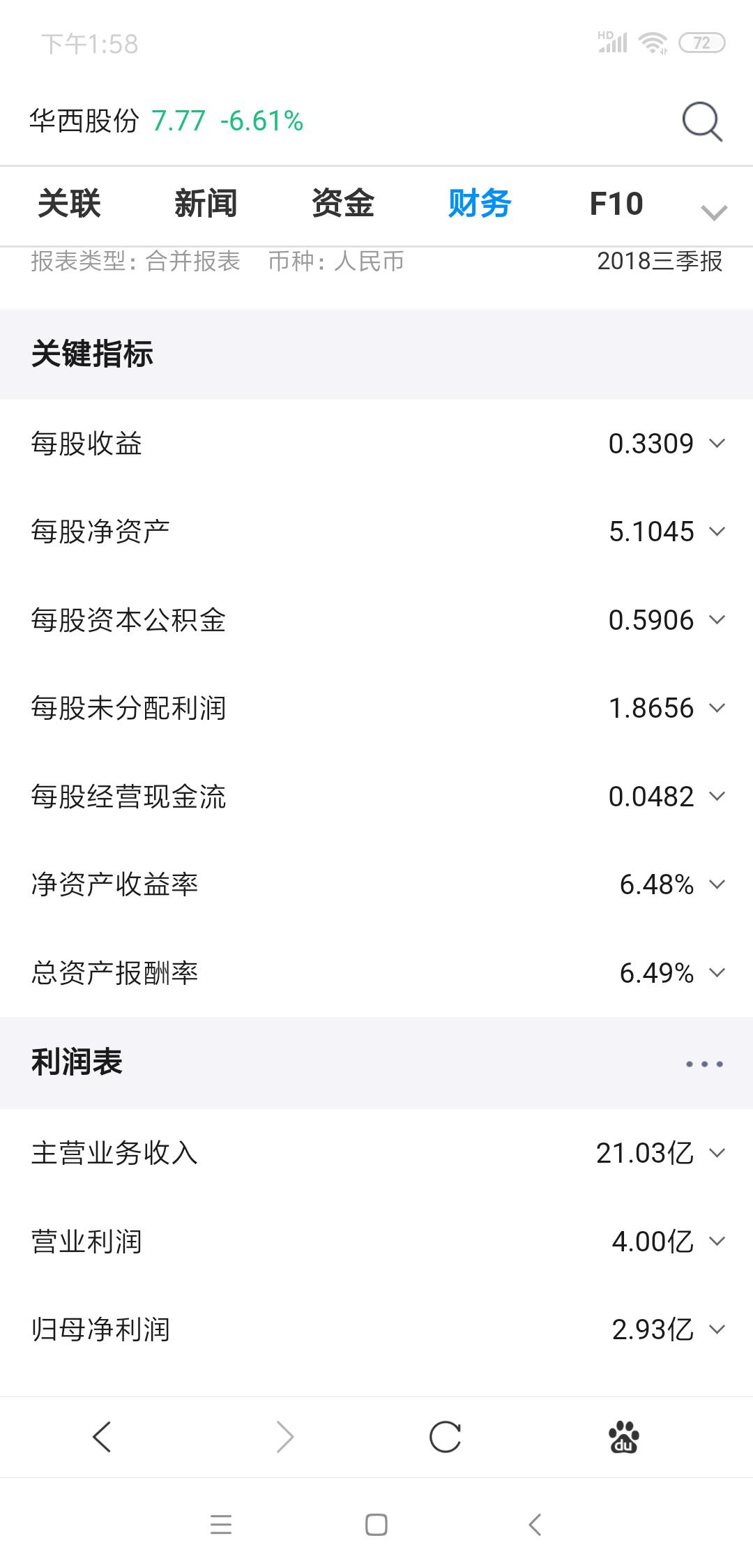Expand the tab list dropdown arrow

(x=714, y=211)
